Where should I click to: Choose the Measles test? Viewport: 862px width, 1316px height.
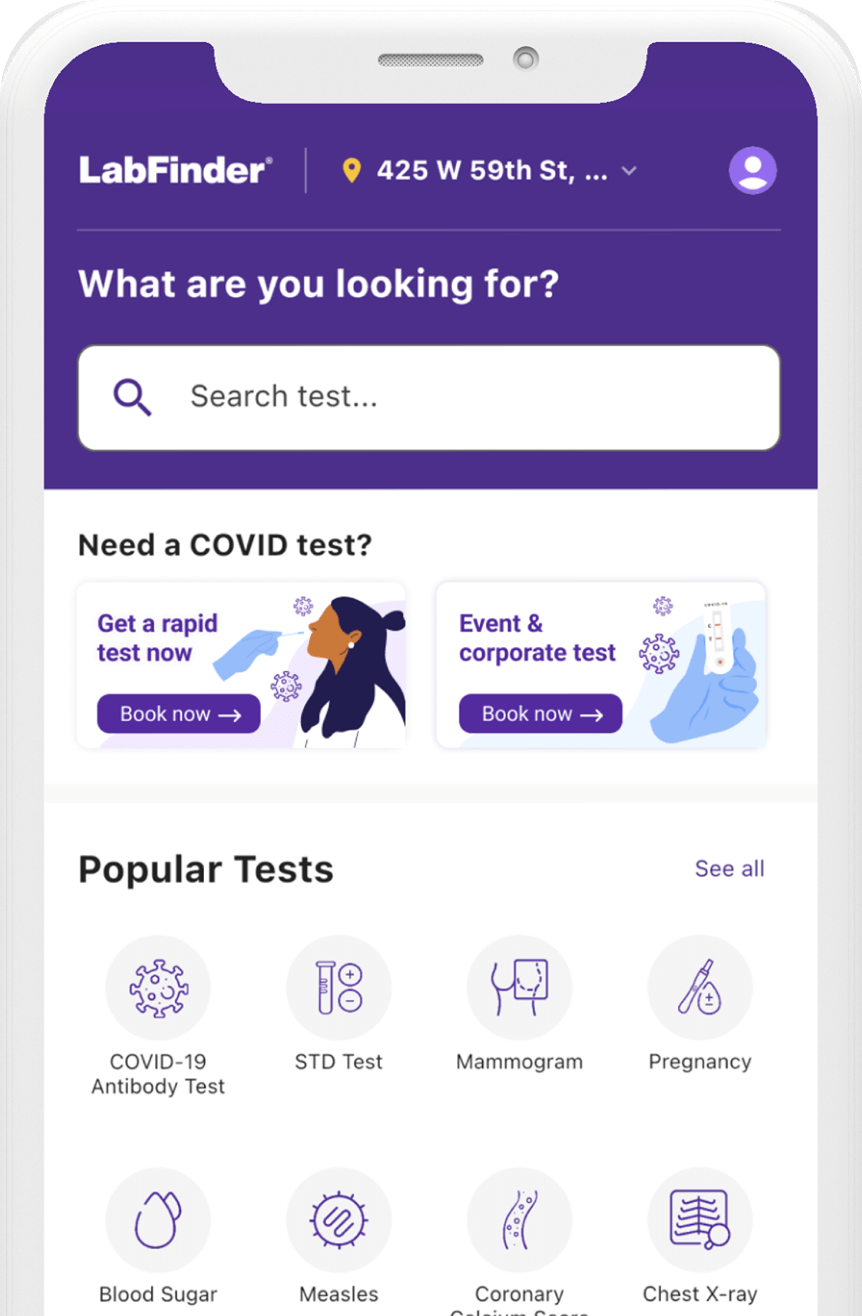(x=338, y=1220)
